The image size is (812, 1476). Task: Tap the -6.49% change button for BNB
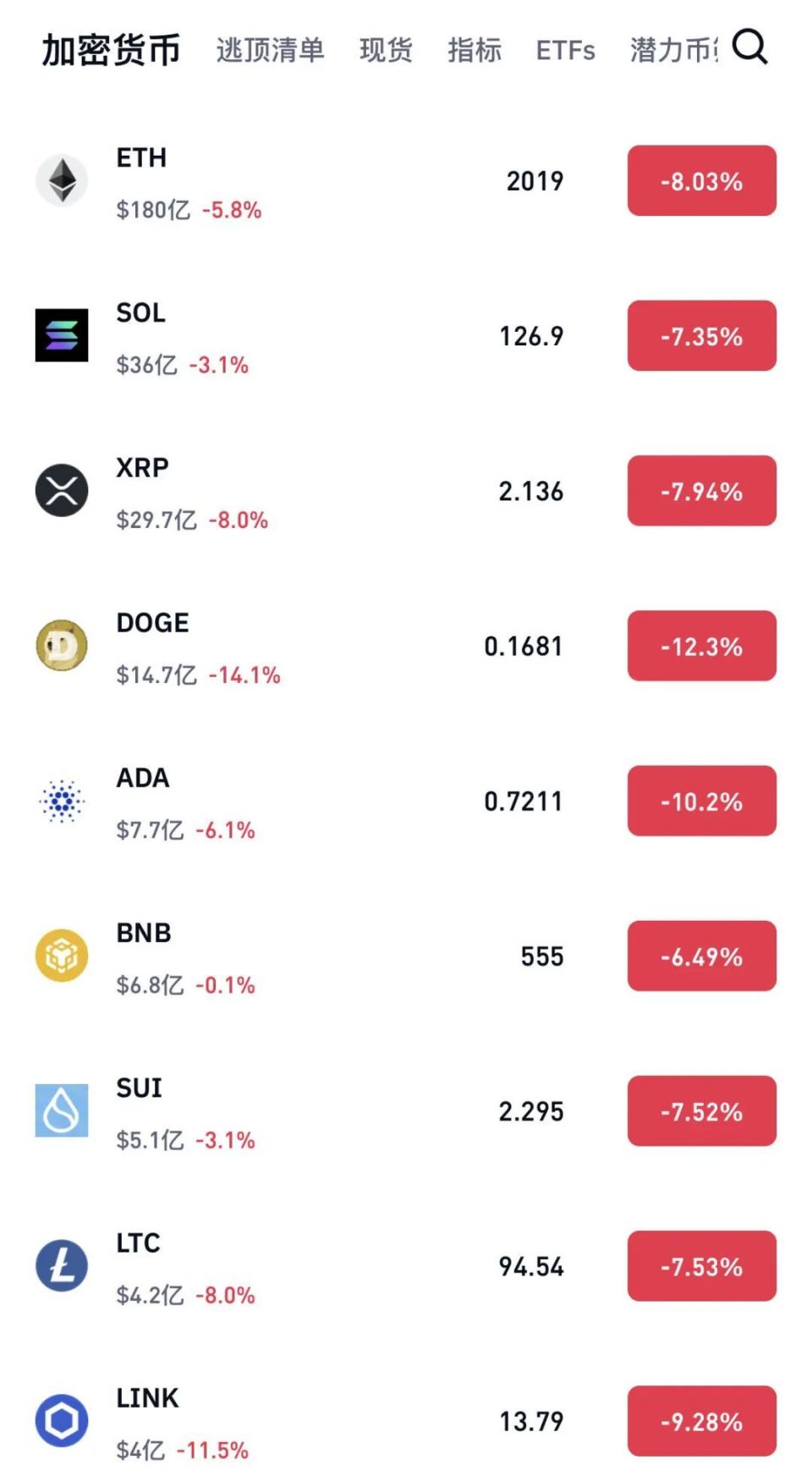tap(701, 956)
